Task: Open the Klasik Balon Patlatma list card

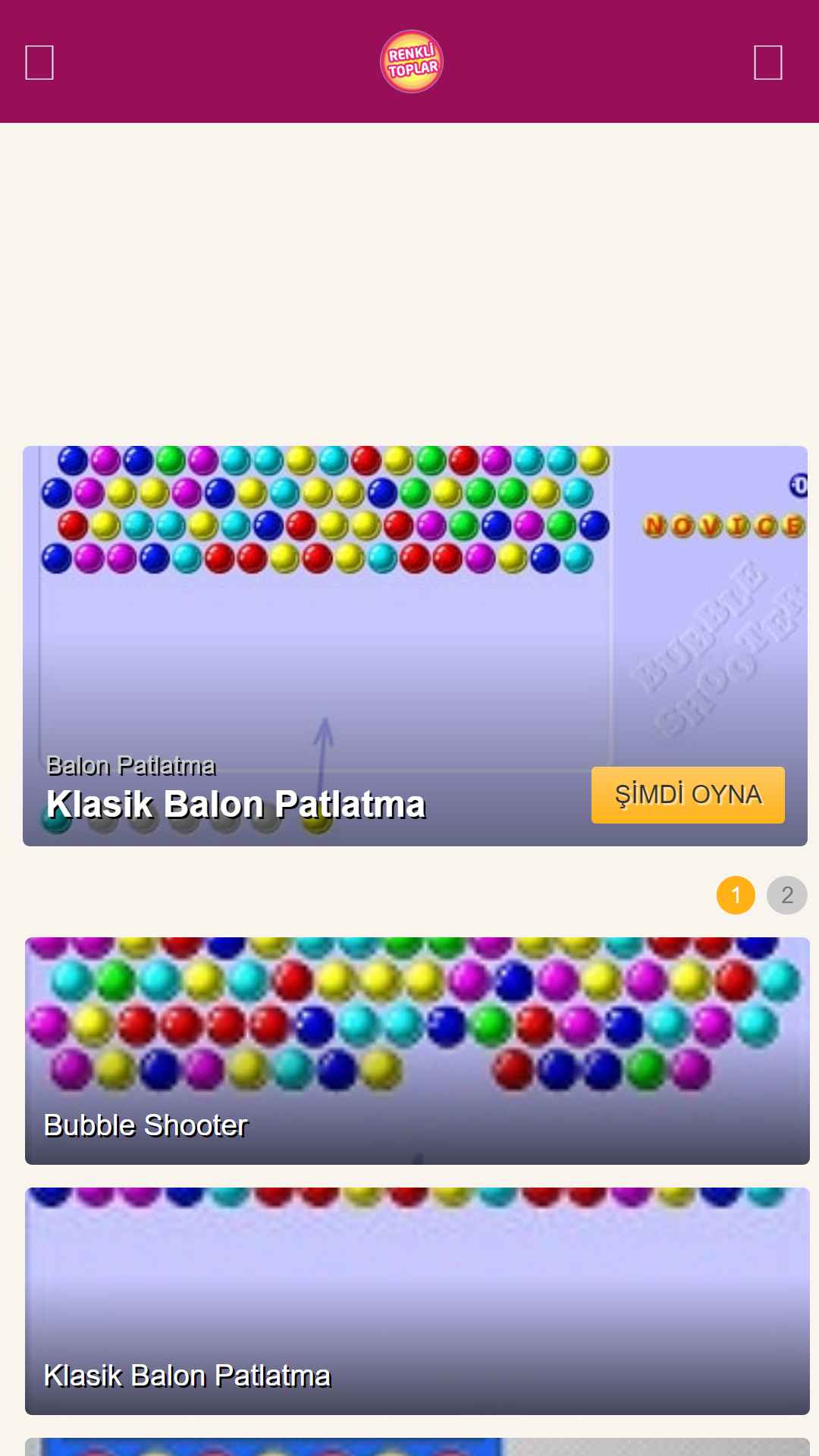Action: pyautogui.click(x=417, y=1301)
